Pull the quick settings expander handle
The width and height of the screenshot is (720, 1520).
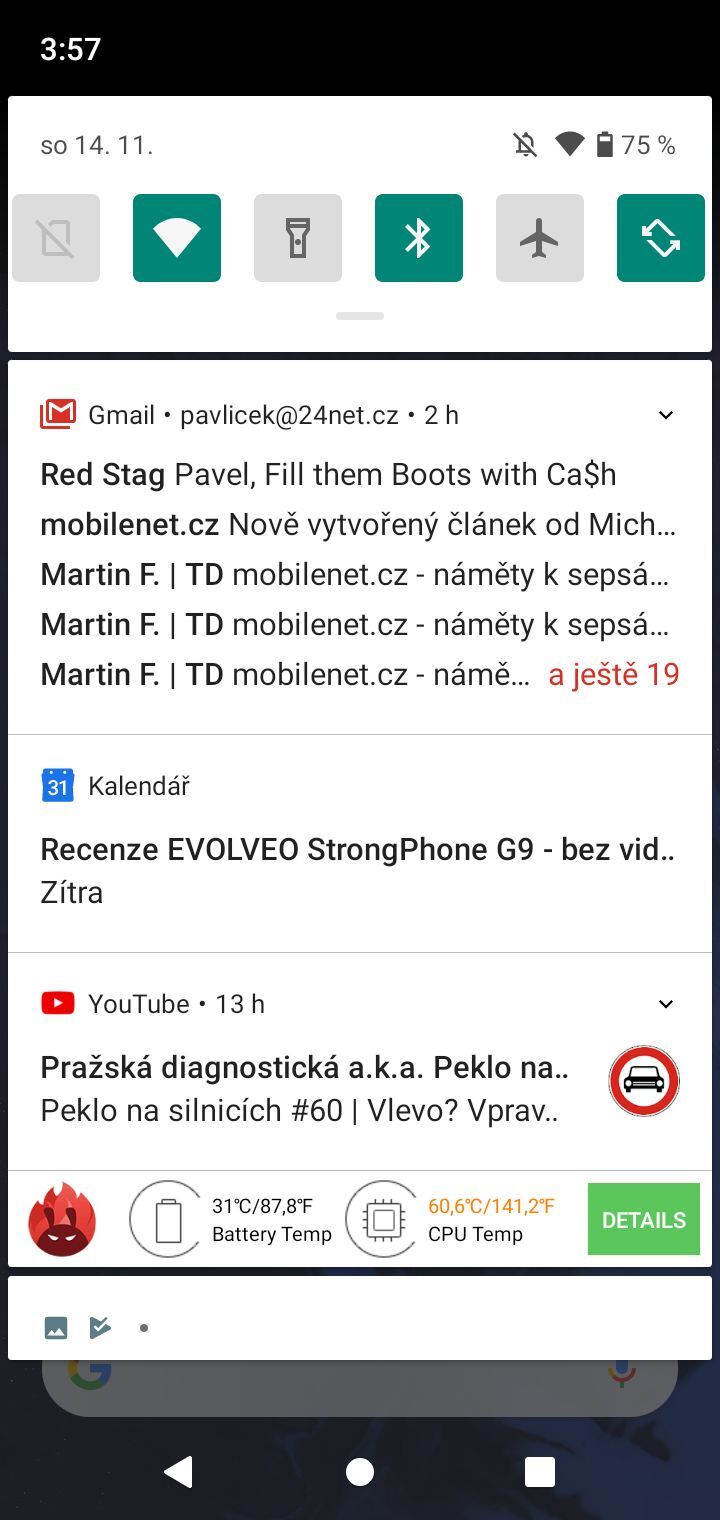(x=360, y=315)
